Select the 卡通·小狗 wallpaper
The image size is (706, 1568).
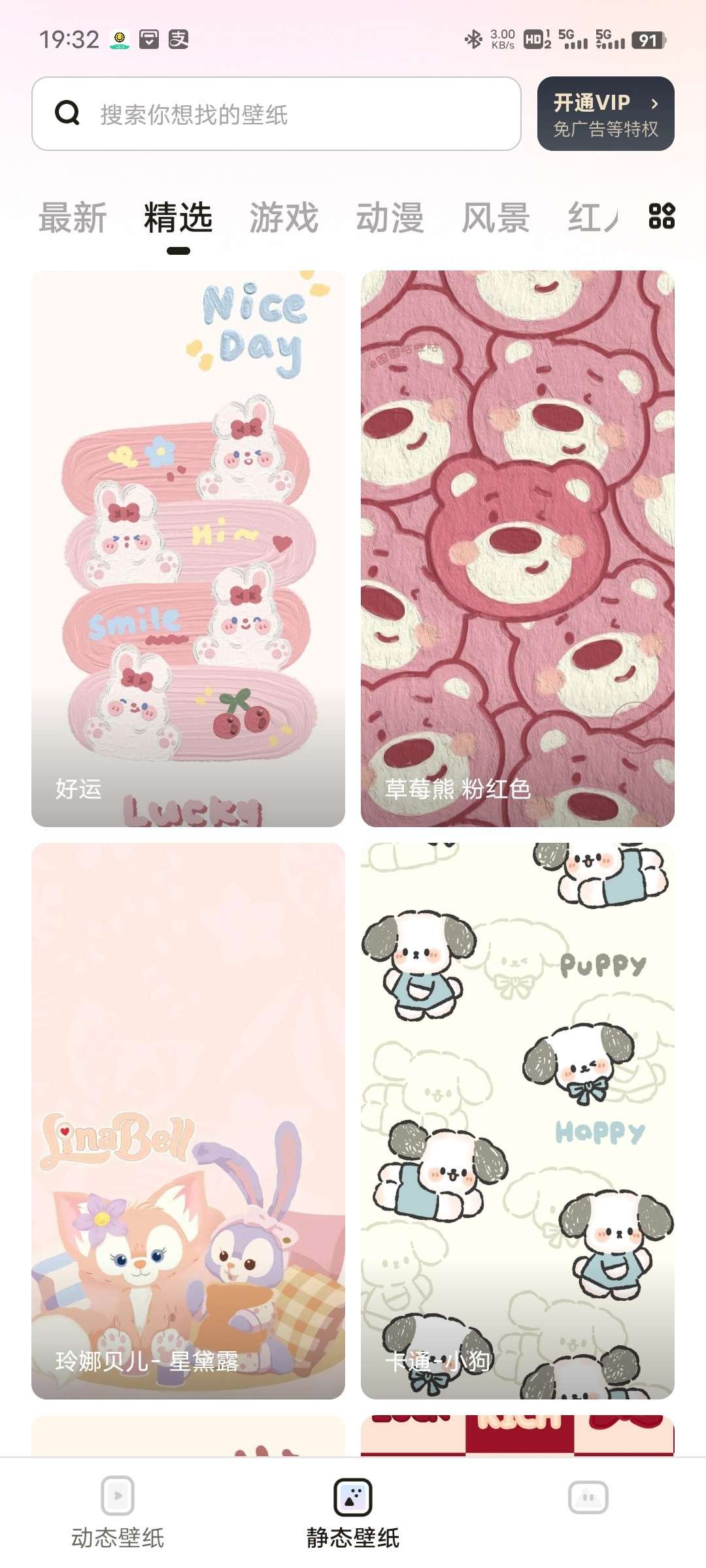tap(518, 1120)
